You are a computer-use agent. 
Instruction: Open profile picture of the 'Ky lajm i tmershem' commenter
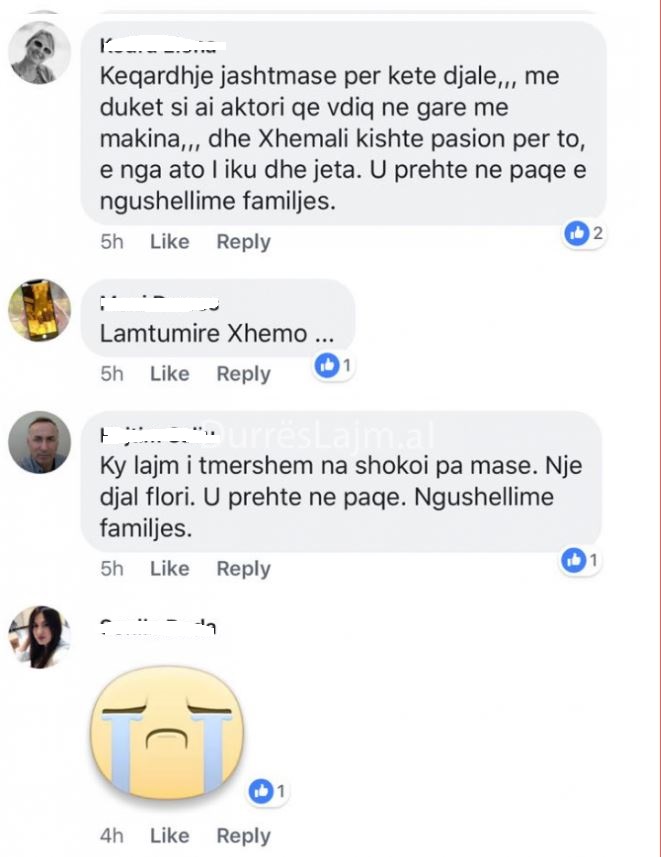pos(40,441)
